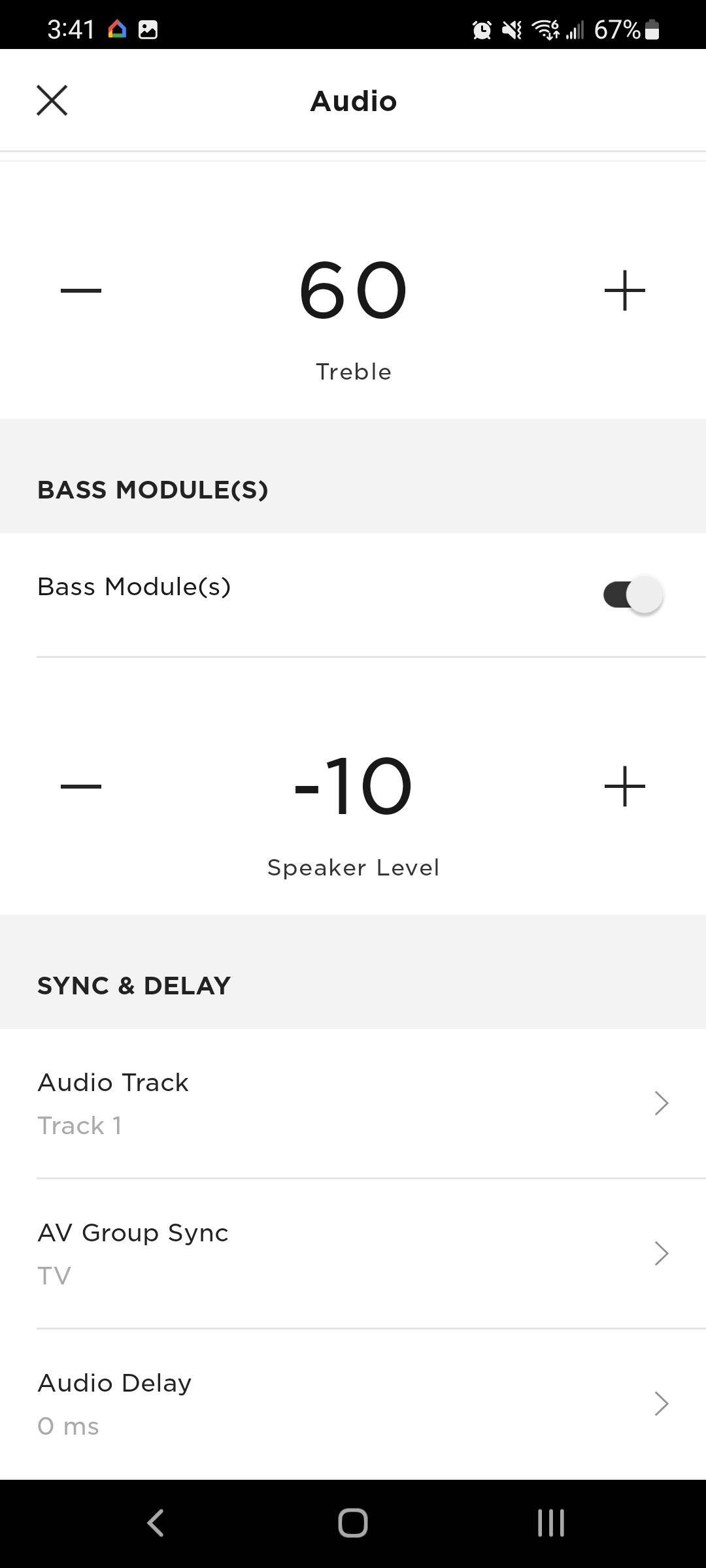The image size is (706, 1568).
Task: Decrease the Treble value
Action: coord(81,290)
